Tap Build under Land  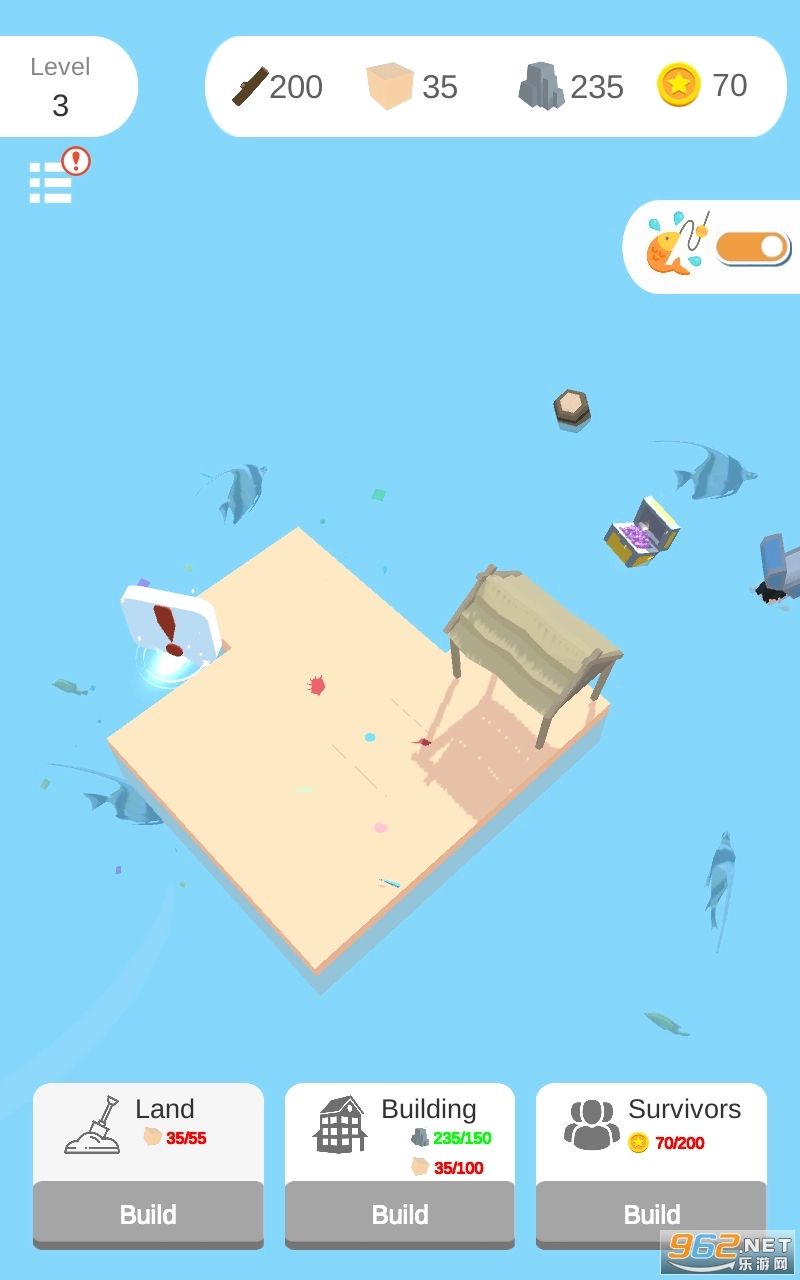(x=148, y=1214)
